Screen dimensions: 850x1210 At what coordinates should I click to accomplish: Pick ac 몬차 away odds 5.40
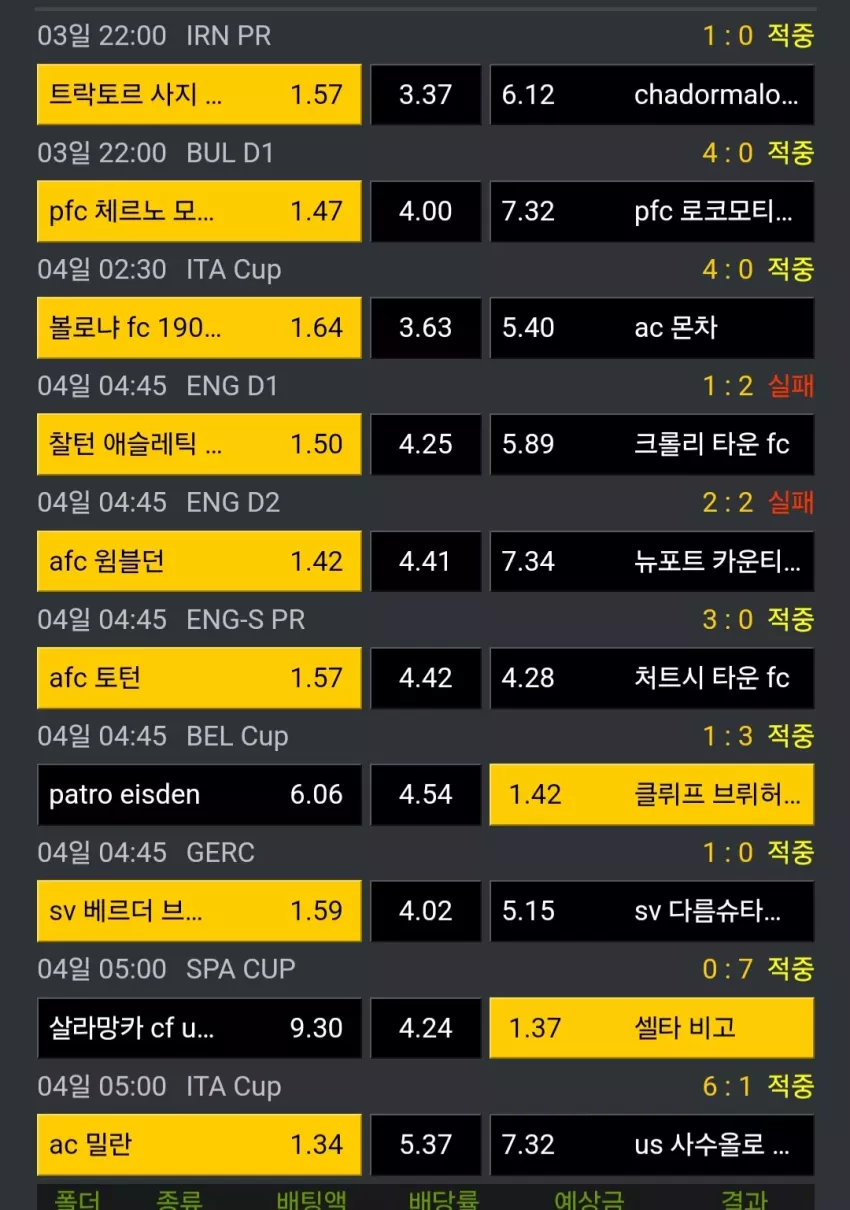(652, 328)
